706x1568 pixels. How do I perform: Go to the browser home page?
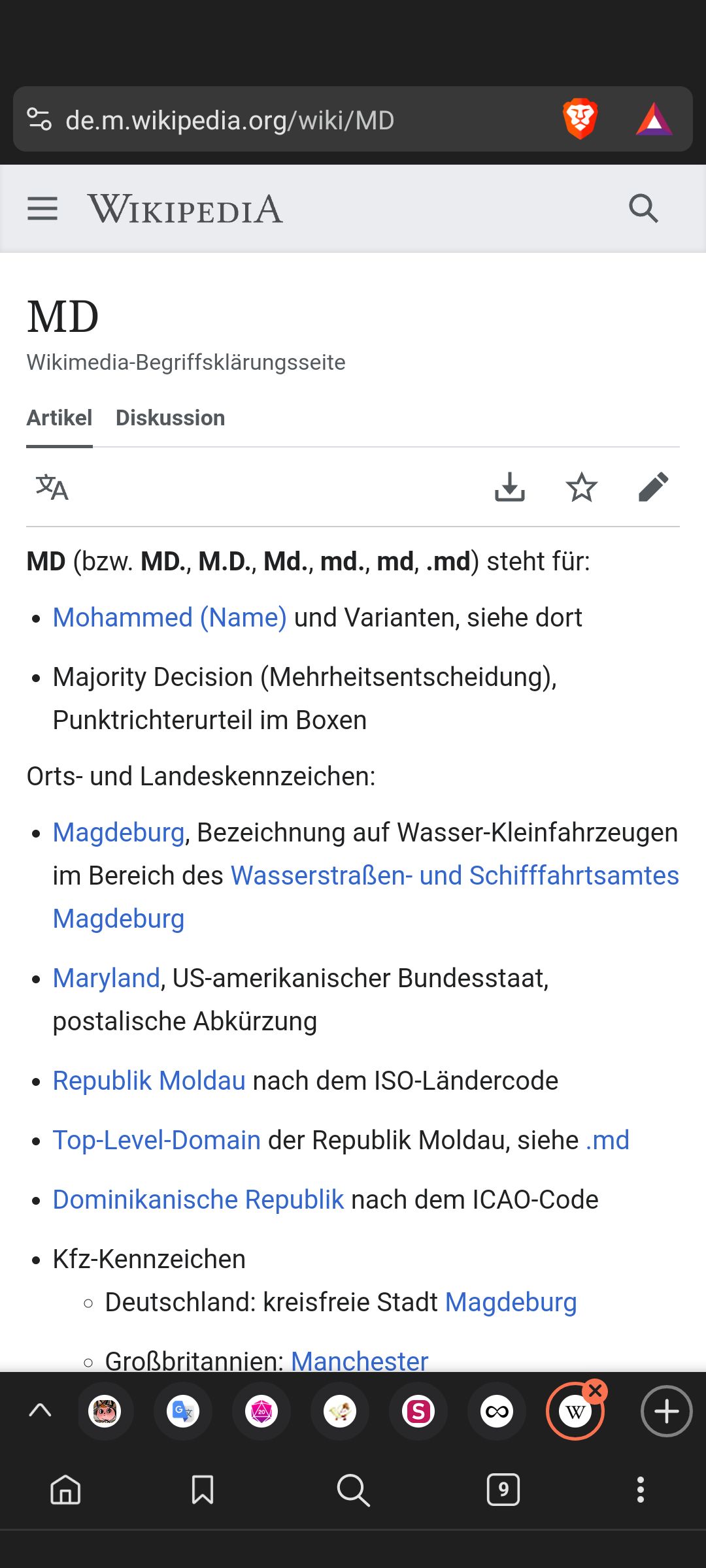(65, 1490)
